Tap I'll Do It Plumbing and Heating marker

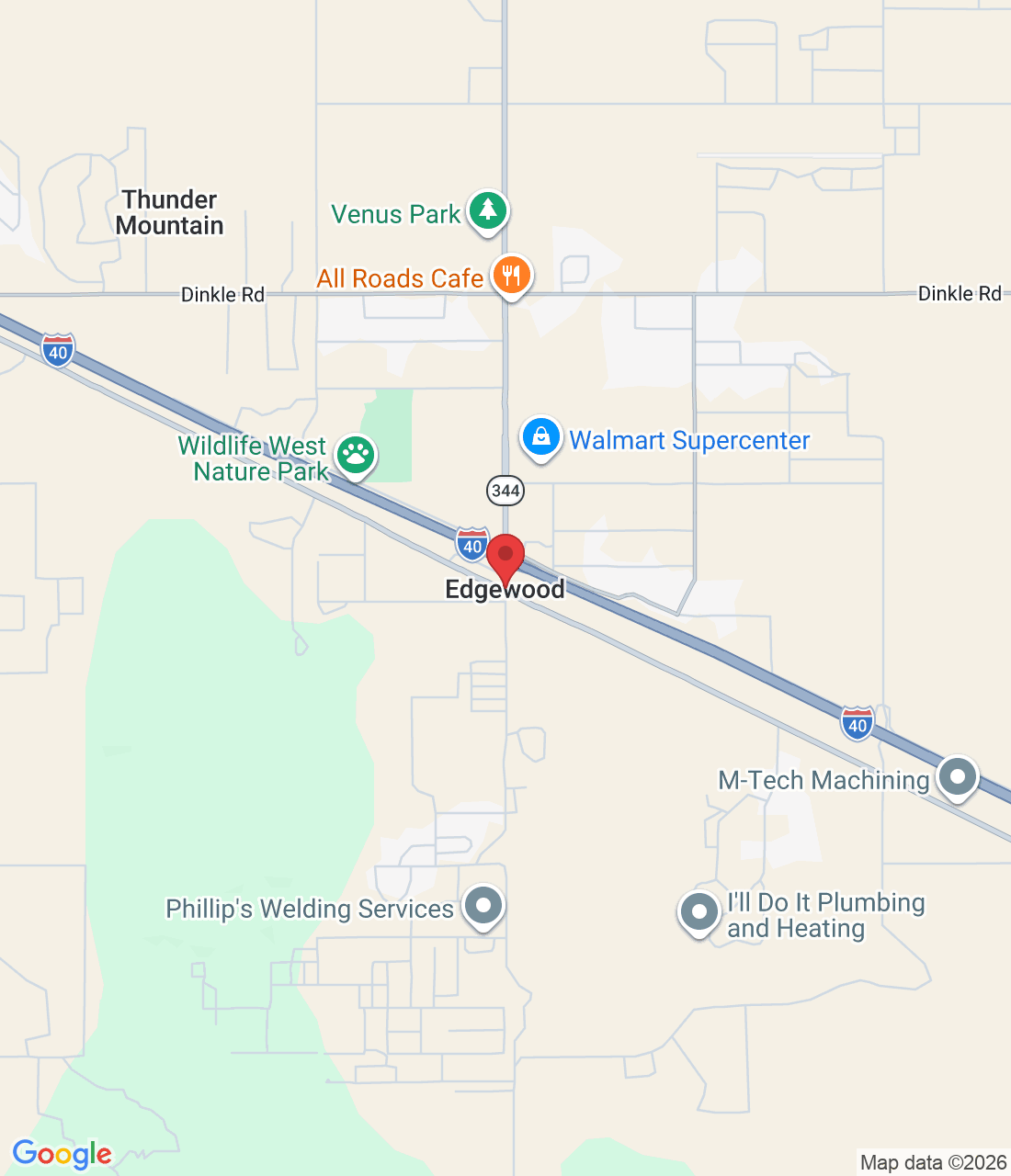(699, 913)
